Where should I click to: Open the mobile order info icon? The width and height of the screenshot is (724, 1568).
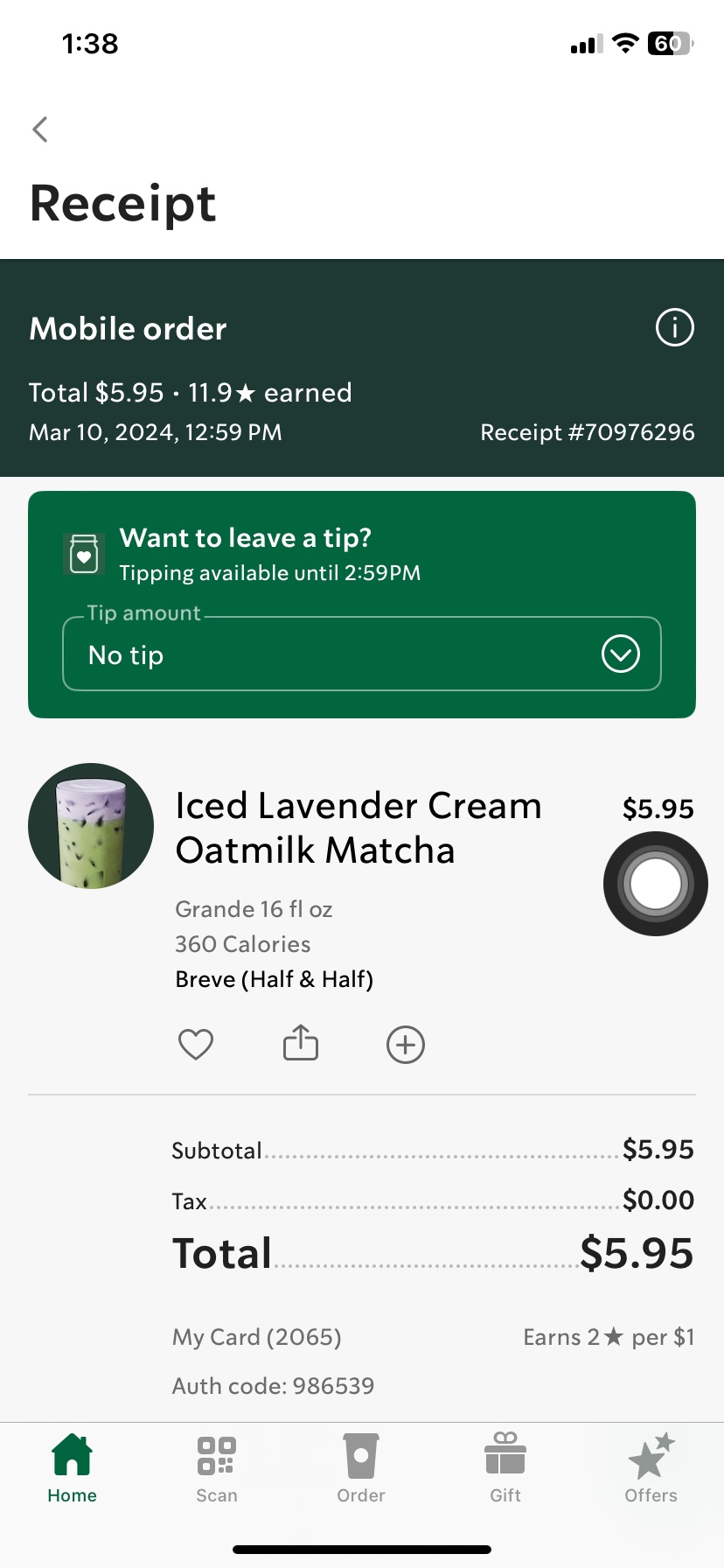point(674,328)
